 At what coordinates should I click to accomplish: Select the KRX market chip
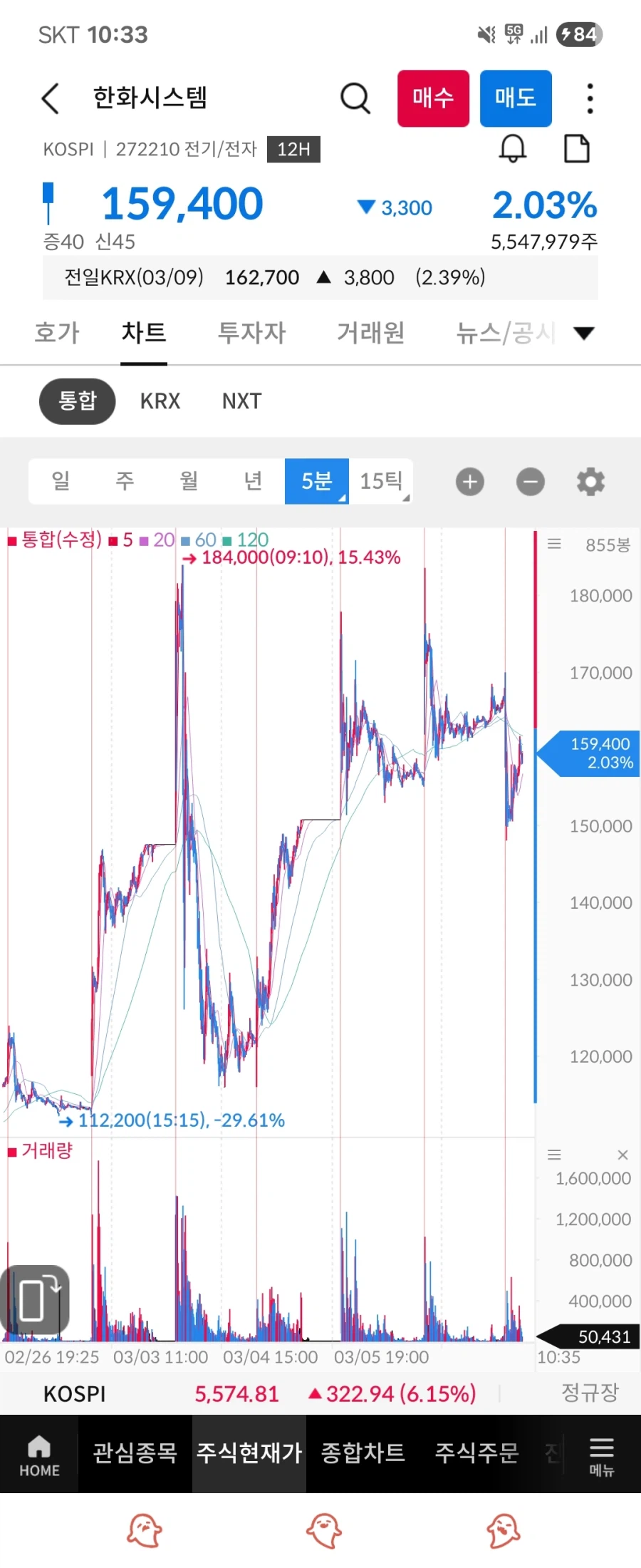coord(160,401)
